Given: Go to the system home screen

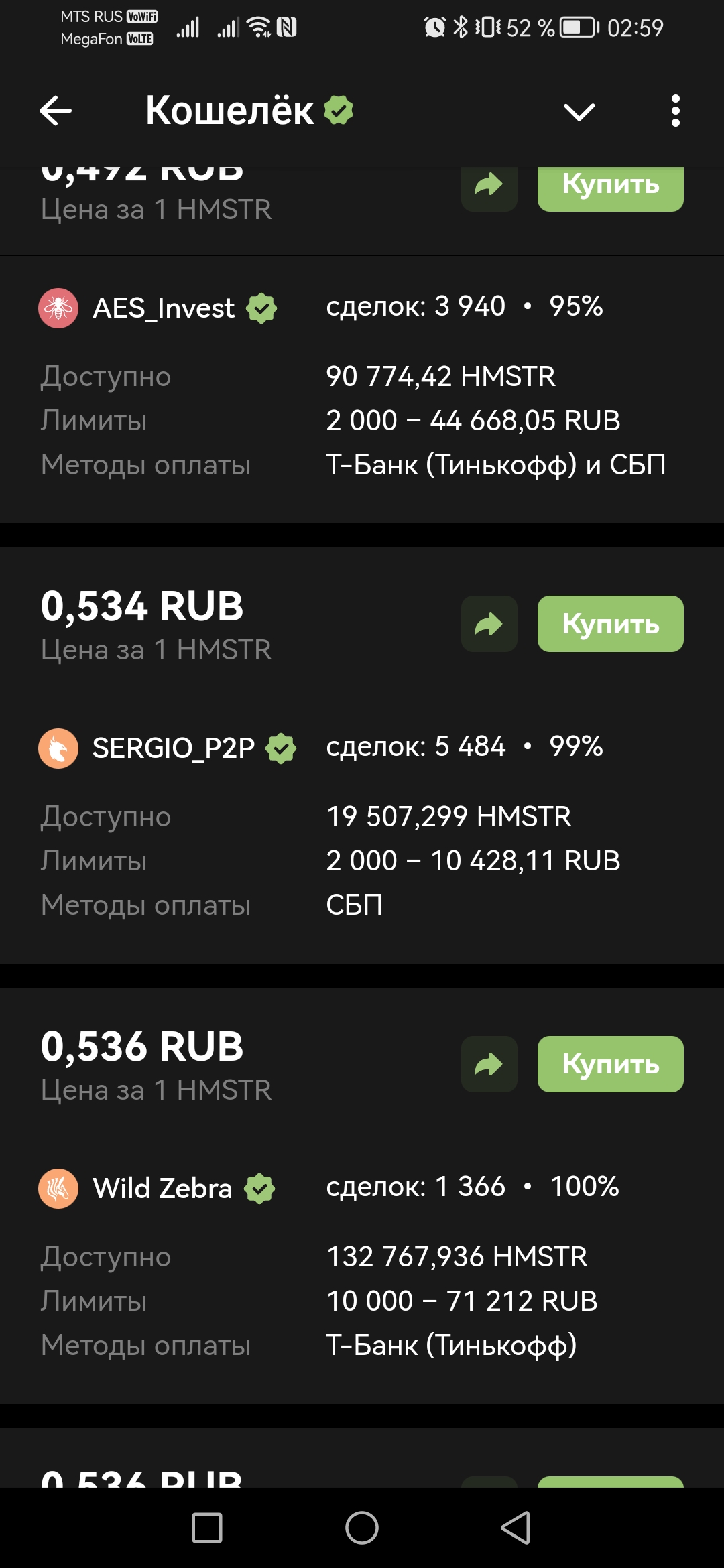Looking at the screenshot, I should point(362,1528).
